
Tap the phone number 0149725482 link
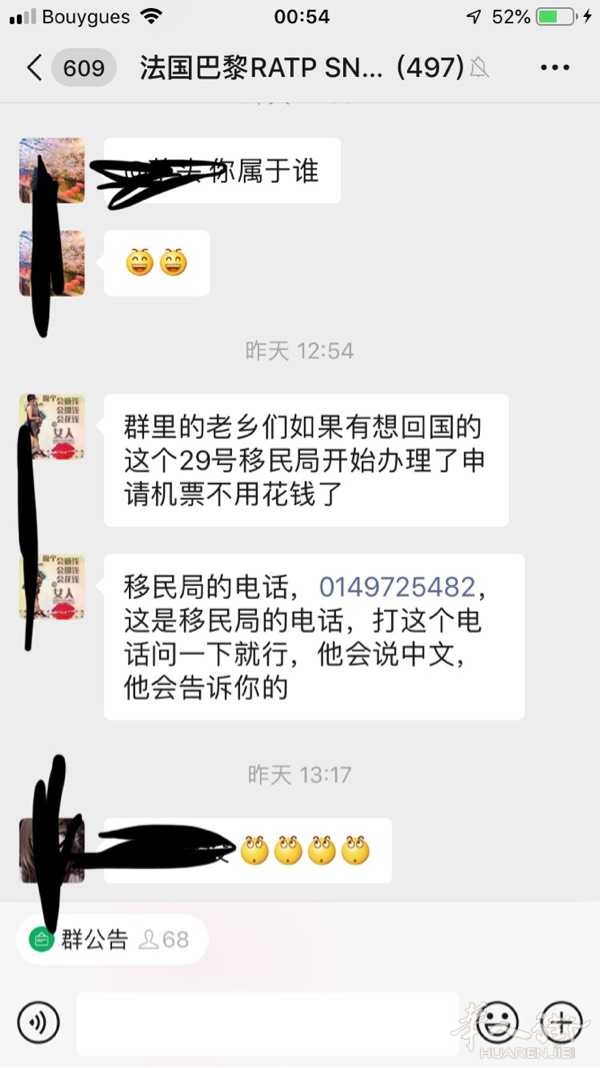397,587
